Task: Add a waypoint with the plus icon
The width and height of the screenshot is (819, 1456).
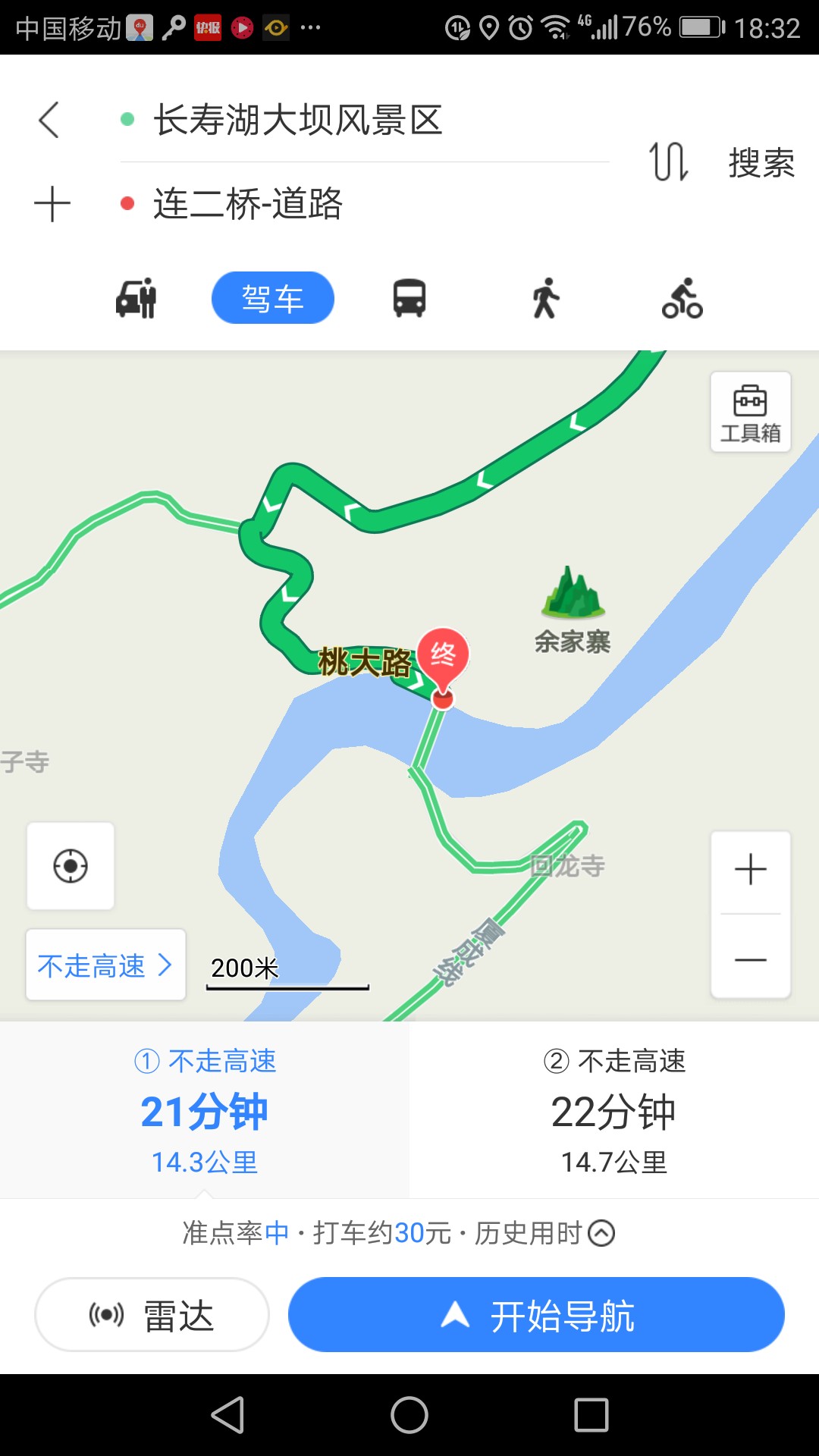Action: coord(52,204)
